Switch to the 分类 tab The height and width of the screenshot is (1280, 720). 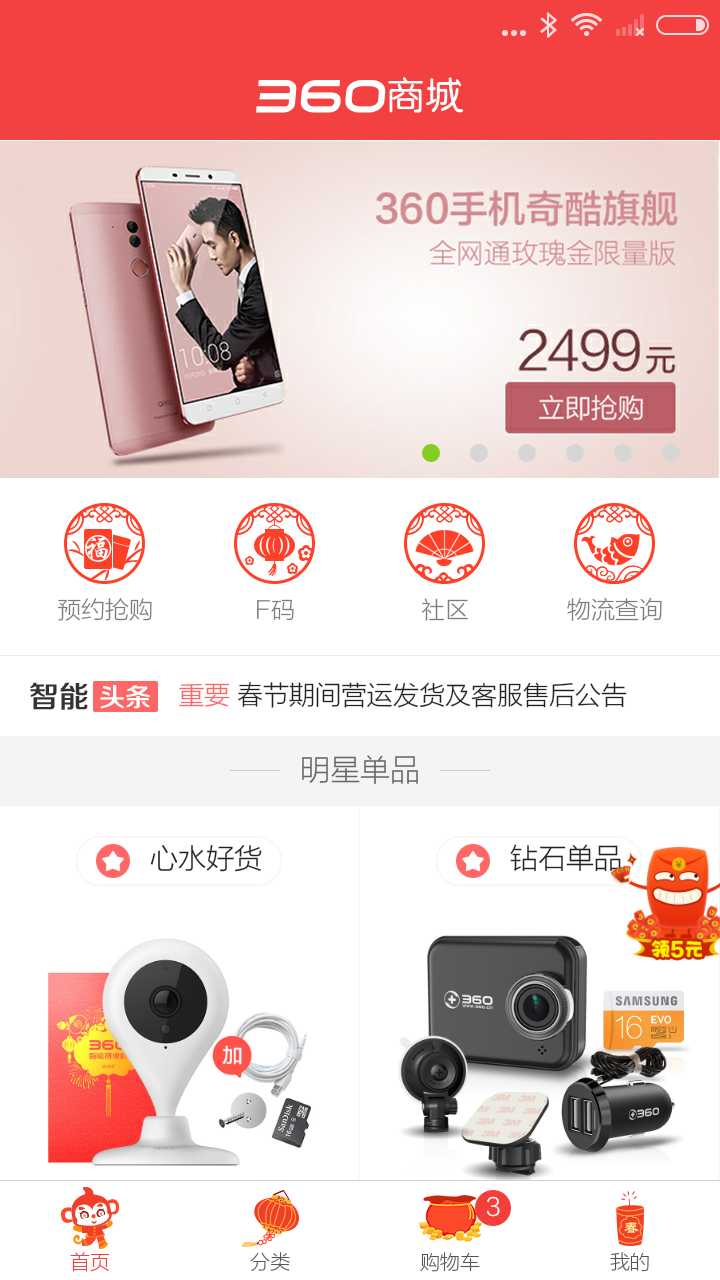(270, 1232)
